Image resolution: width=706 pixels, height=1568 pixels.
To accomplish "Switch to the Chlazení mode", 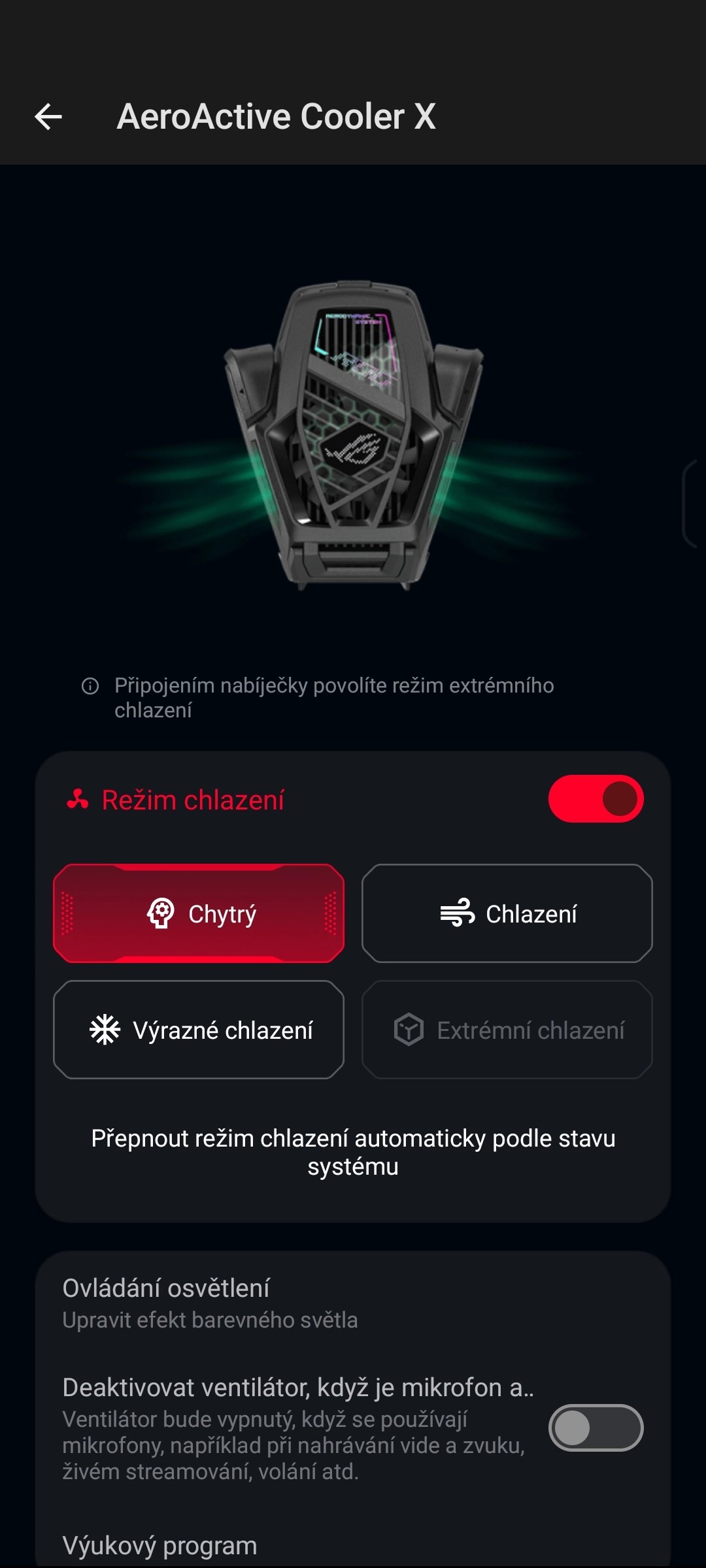I will [507, 913].
